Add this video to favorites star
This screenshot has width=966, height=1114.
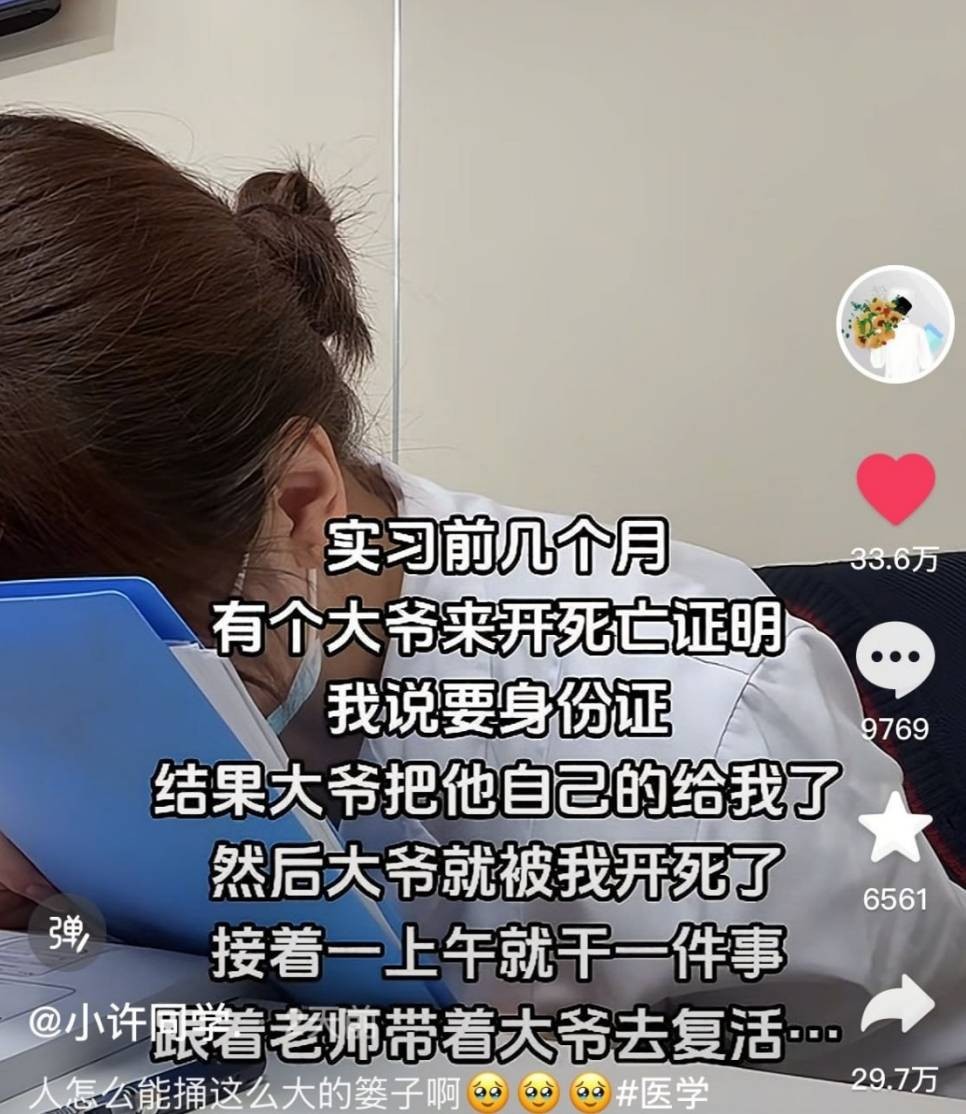coord(895,827)
